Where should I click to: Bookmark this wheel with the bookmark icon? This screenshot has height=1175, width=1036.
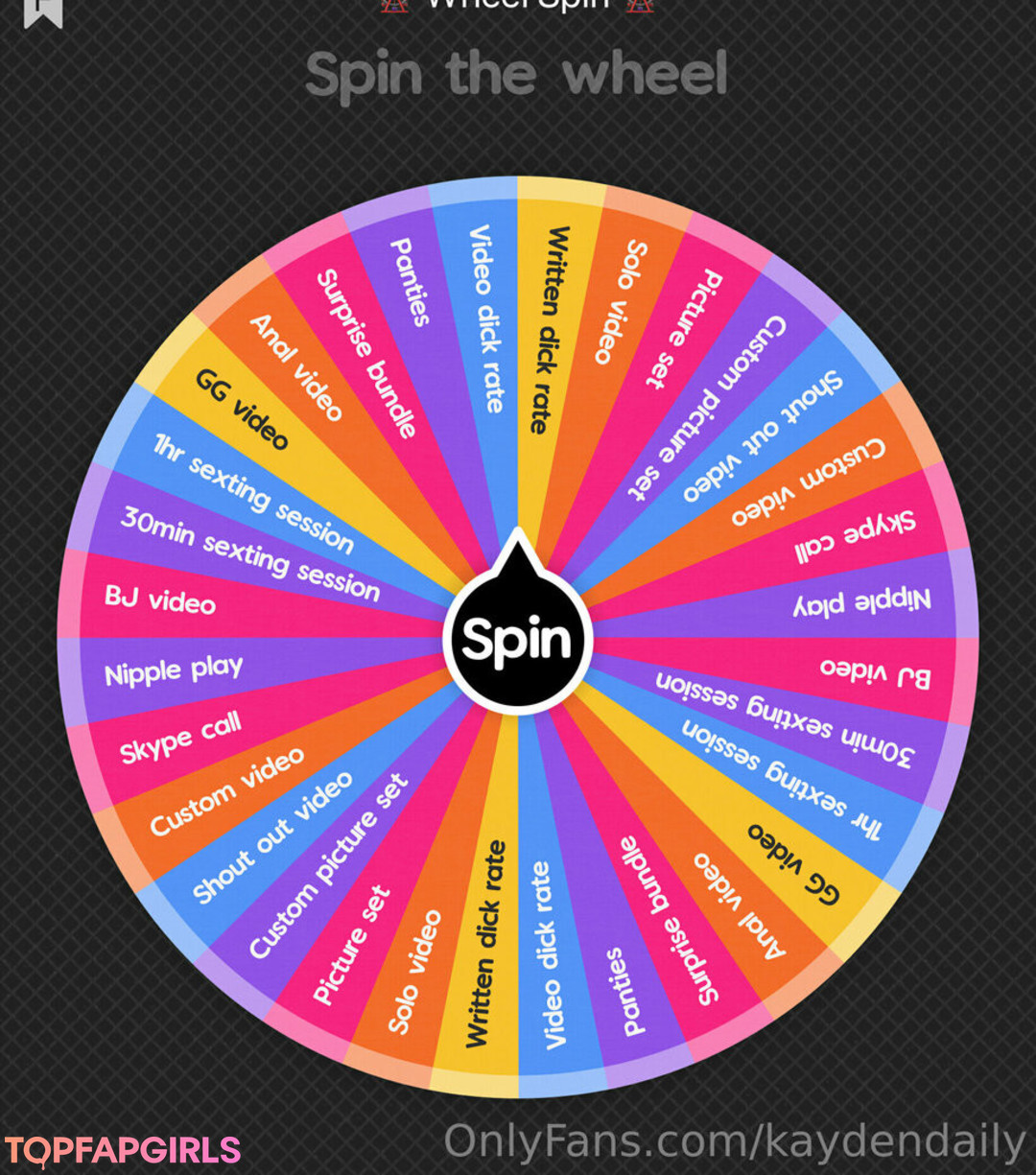(43, 12)
